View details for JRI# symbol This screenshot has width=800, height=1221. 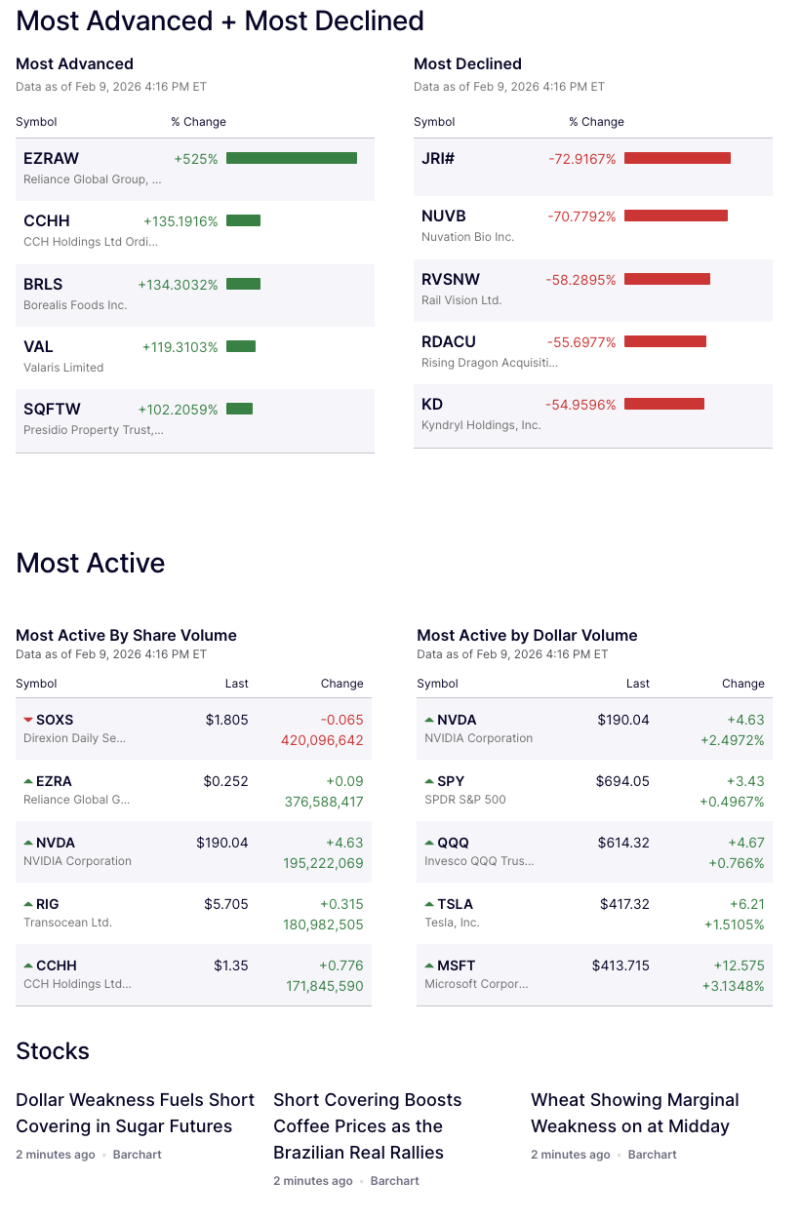[x=434, y=158]
